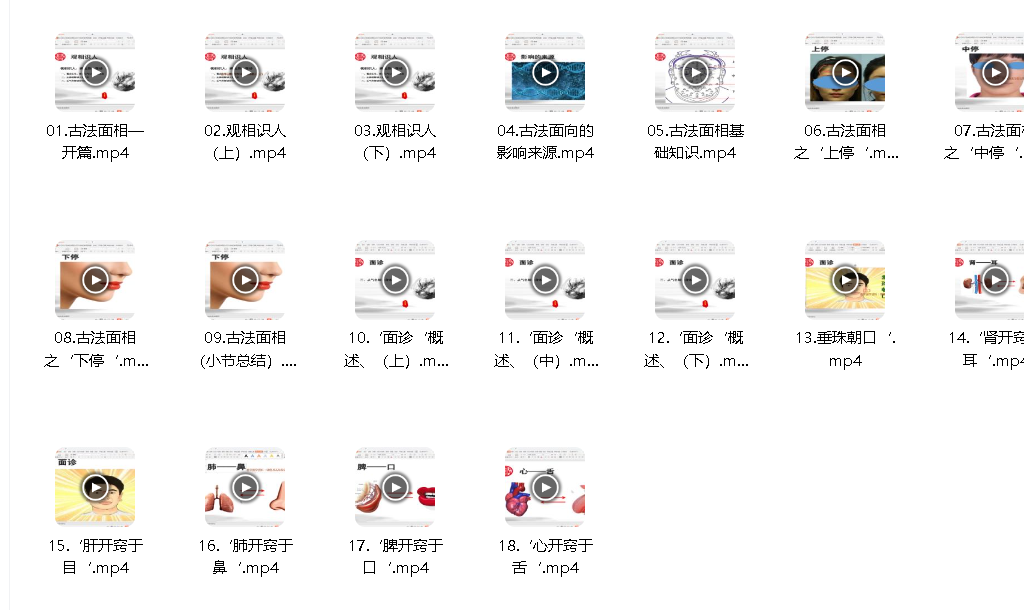Screen dimensions: 1024x610
Task: Select 04.古法面向的影响来源.mp4
Action: [x=545, y=73]
